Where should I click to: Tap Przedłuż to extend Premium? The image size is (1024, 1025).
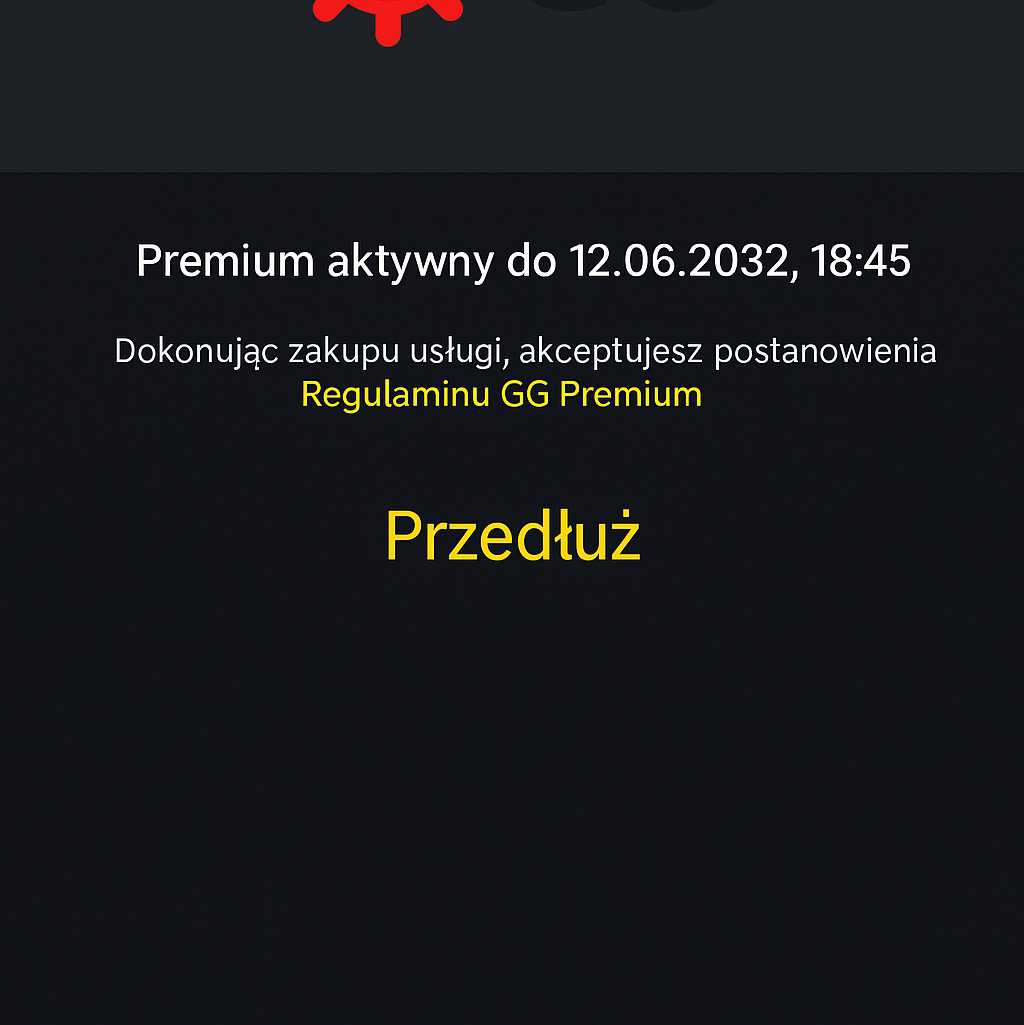click(512, 537)
